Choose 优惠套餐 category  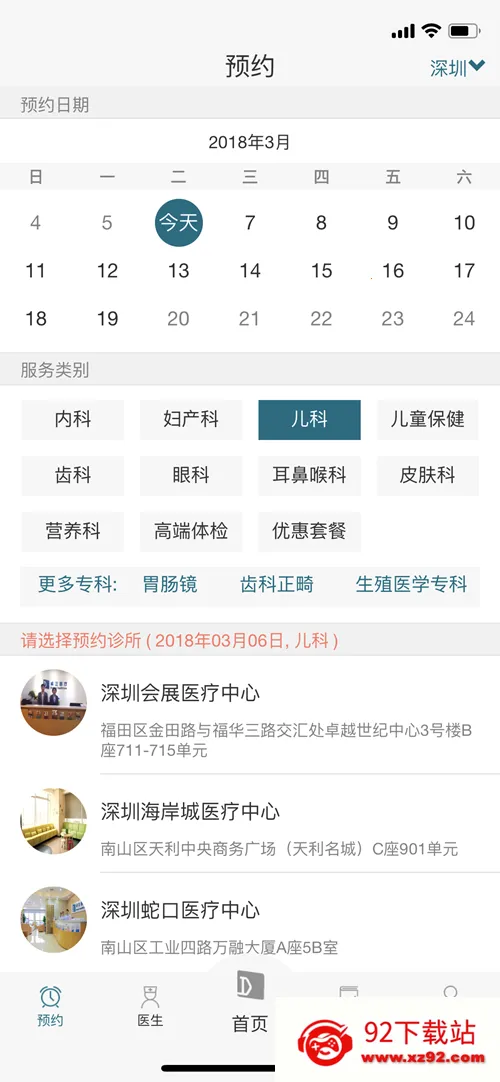point(310,531)
